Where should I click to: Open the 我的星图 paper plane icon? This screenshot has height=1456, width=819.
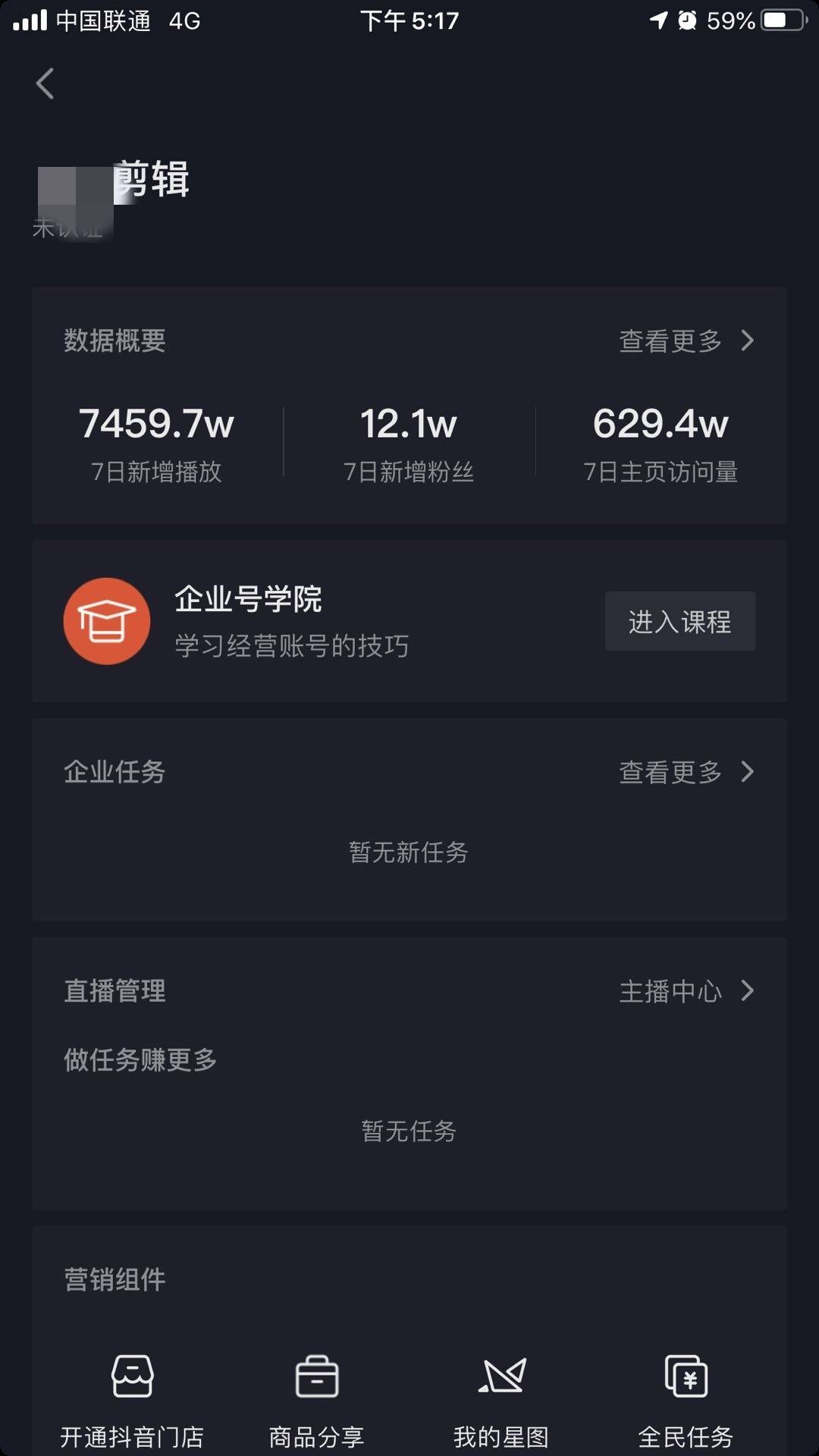tap(503, 1374)
